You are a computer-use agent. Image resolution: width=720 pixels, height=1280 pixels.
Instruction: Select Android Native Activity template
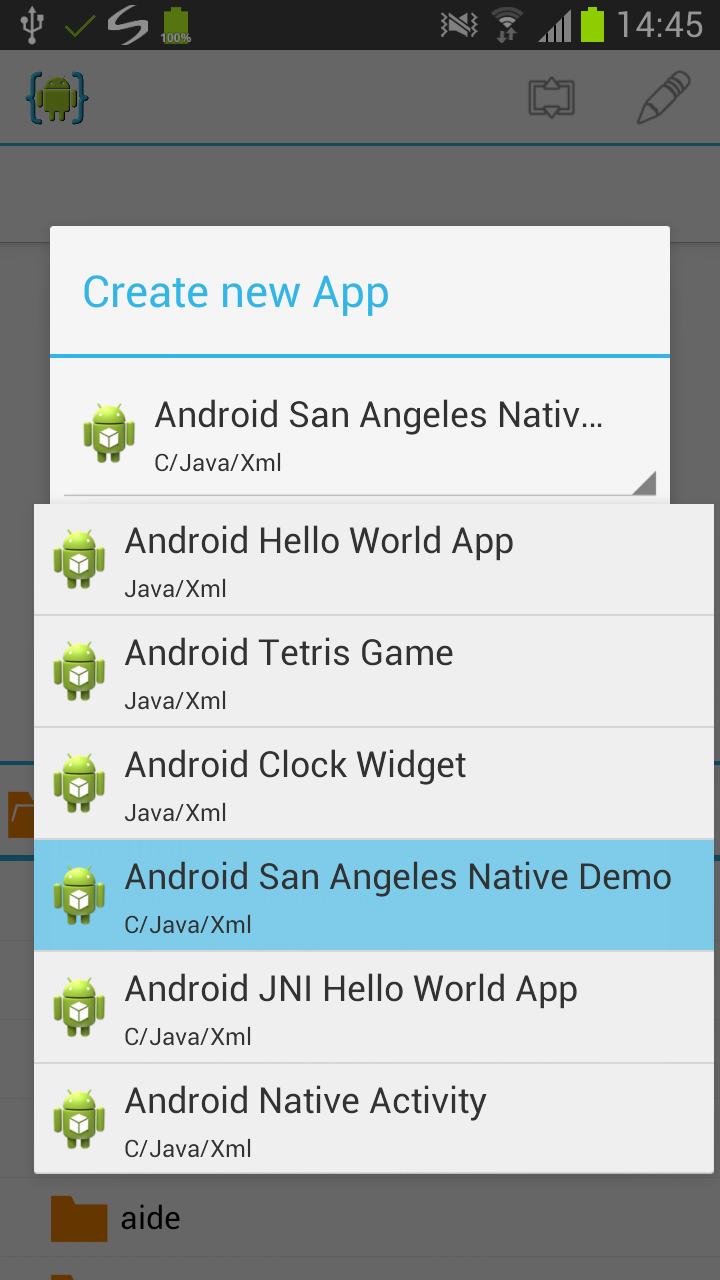304,1120
